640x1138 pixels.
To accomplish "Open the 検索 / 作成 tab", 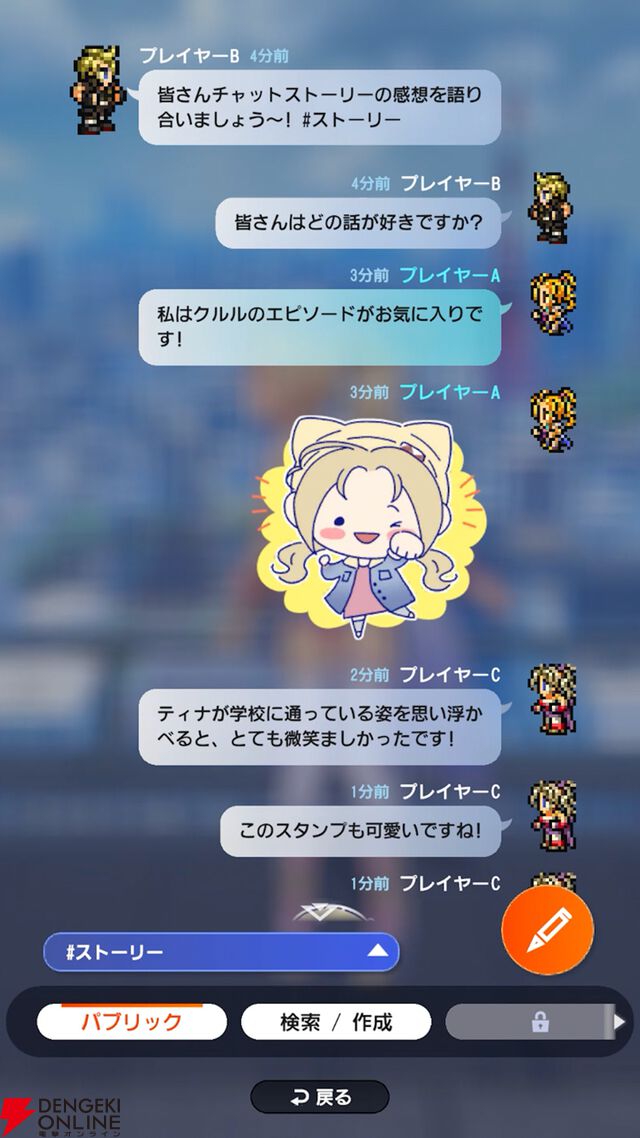I will click(x=335, y=1022).
